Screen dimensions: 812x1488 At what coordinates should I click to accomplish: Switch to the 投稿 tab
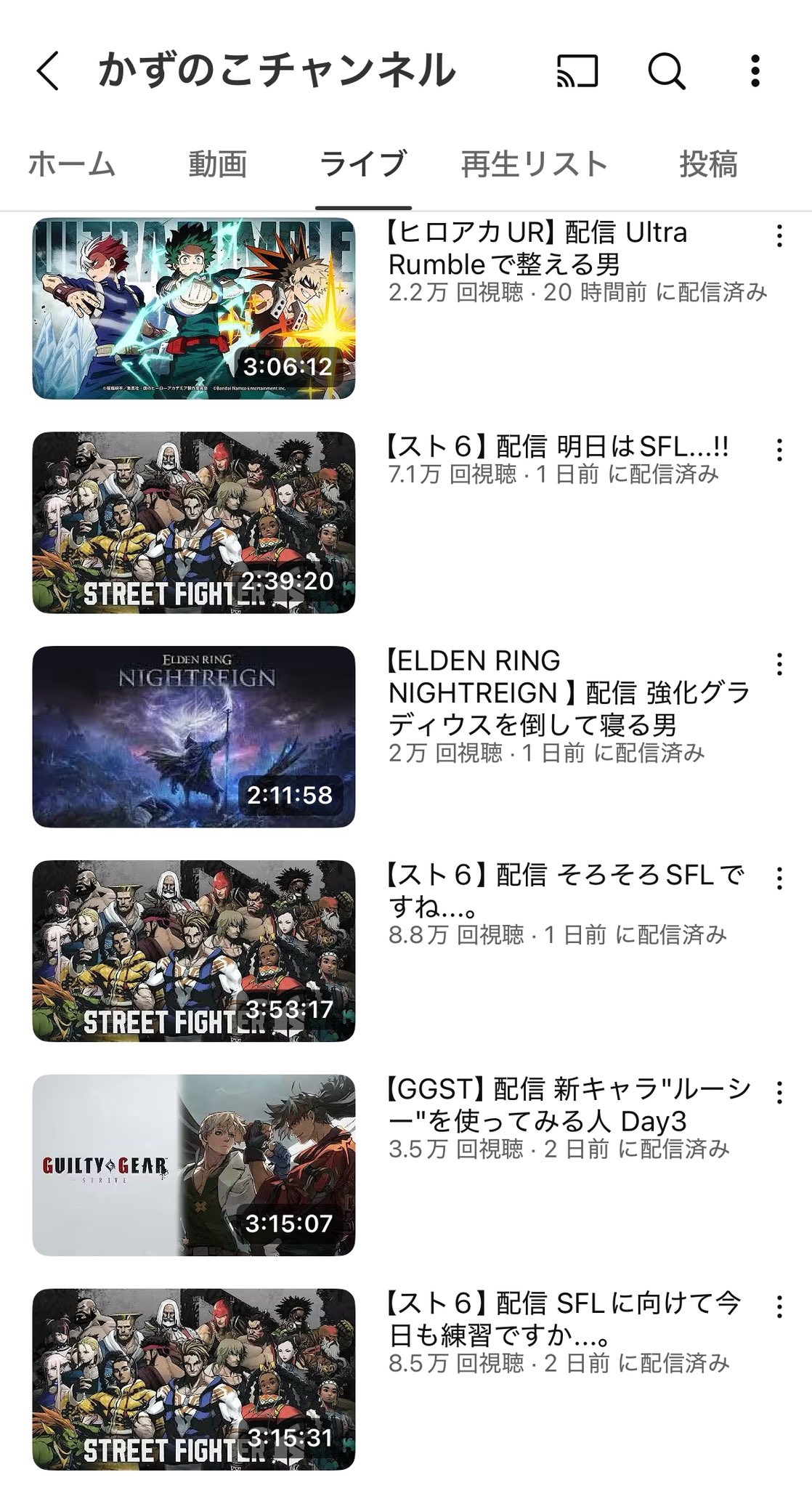coord(708,164)
